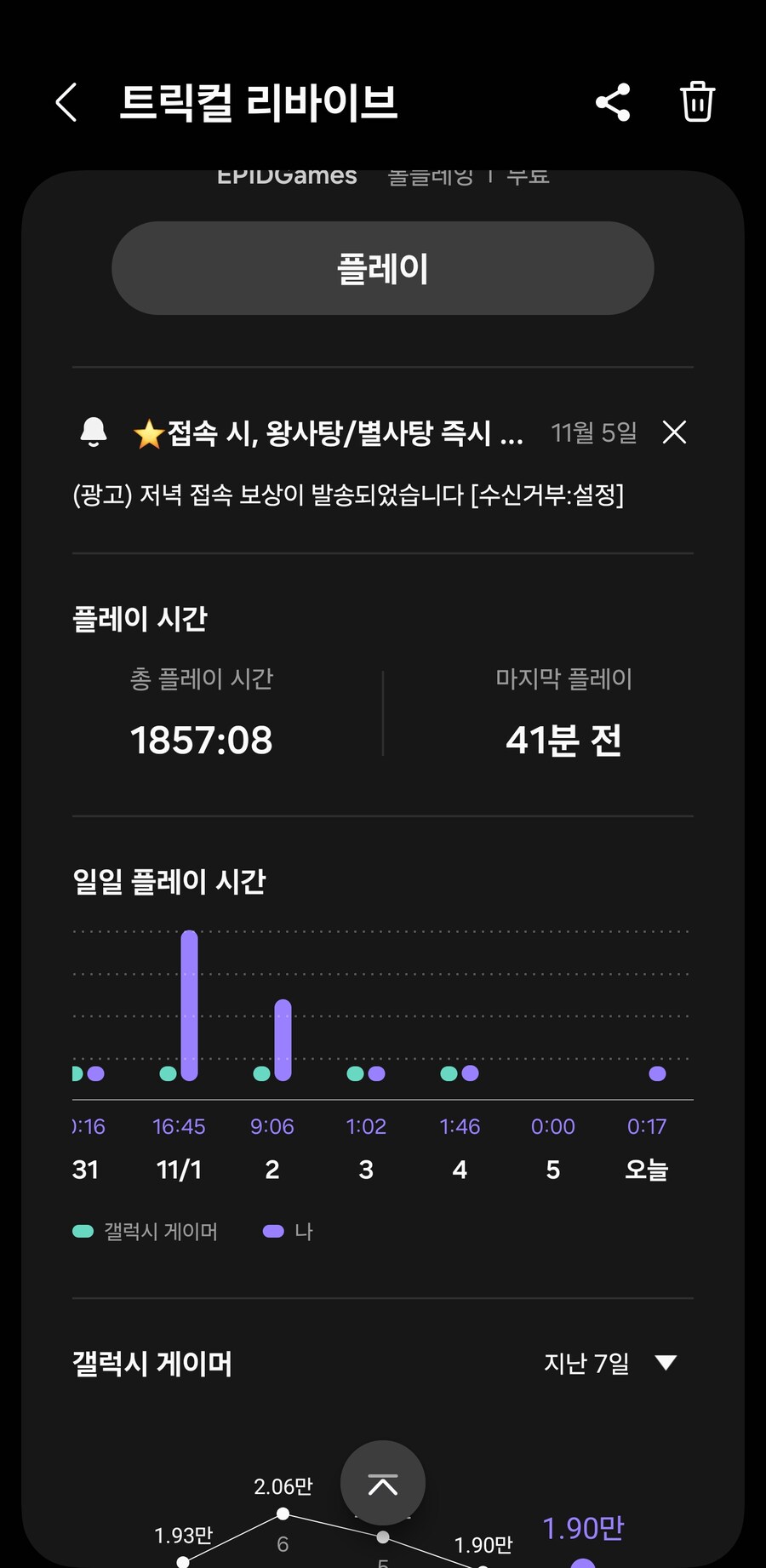Dismiss the 11월 5일 notification with X
Viewport: 766px width, 1568px height.
click(x=674, y=433)
